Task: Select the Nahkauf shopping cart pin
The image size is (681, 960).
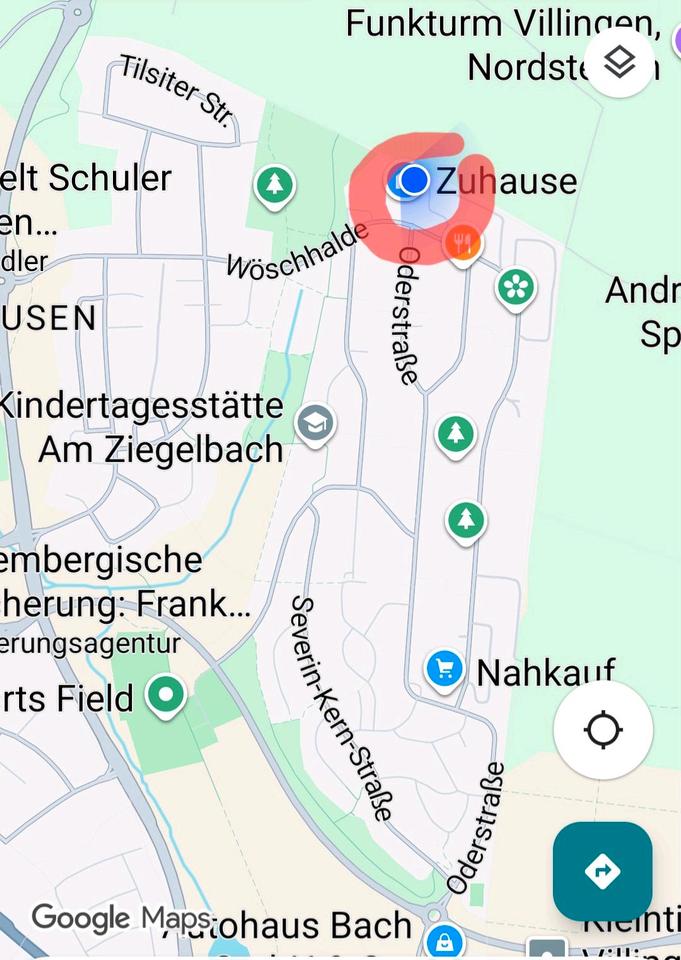Action: click(x=444, y=671)
